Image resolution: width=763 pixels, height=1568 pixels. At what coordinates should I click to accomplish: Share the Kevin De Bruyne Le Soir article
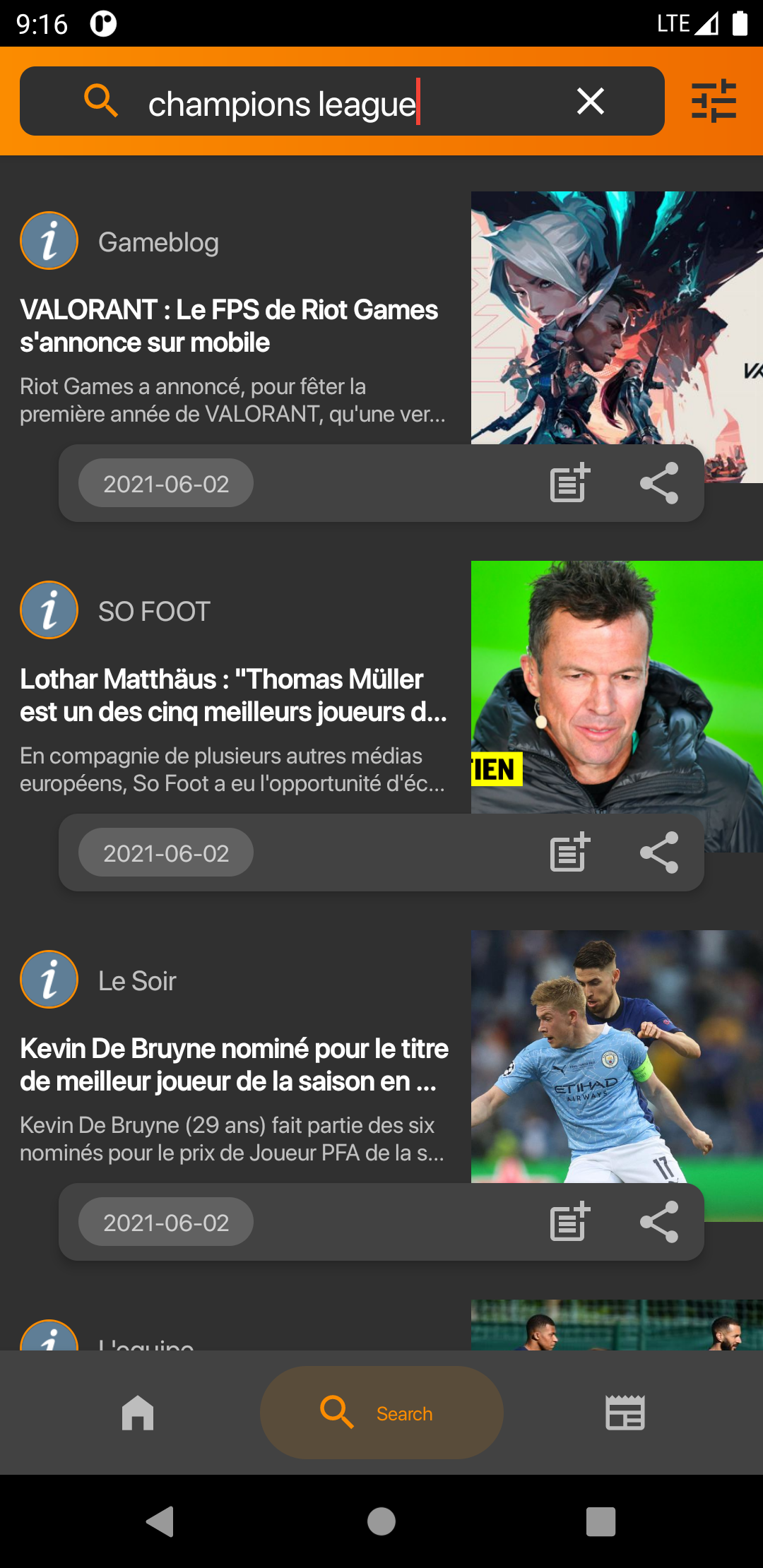(658, 1222)
